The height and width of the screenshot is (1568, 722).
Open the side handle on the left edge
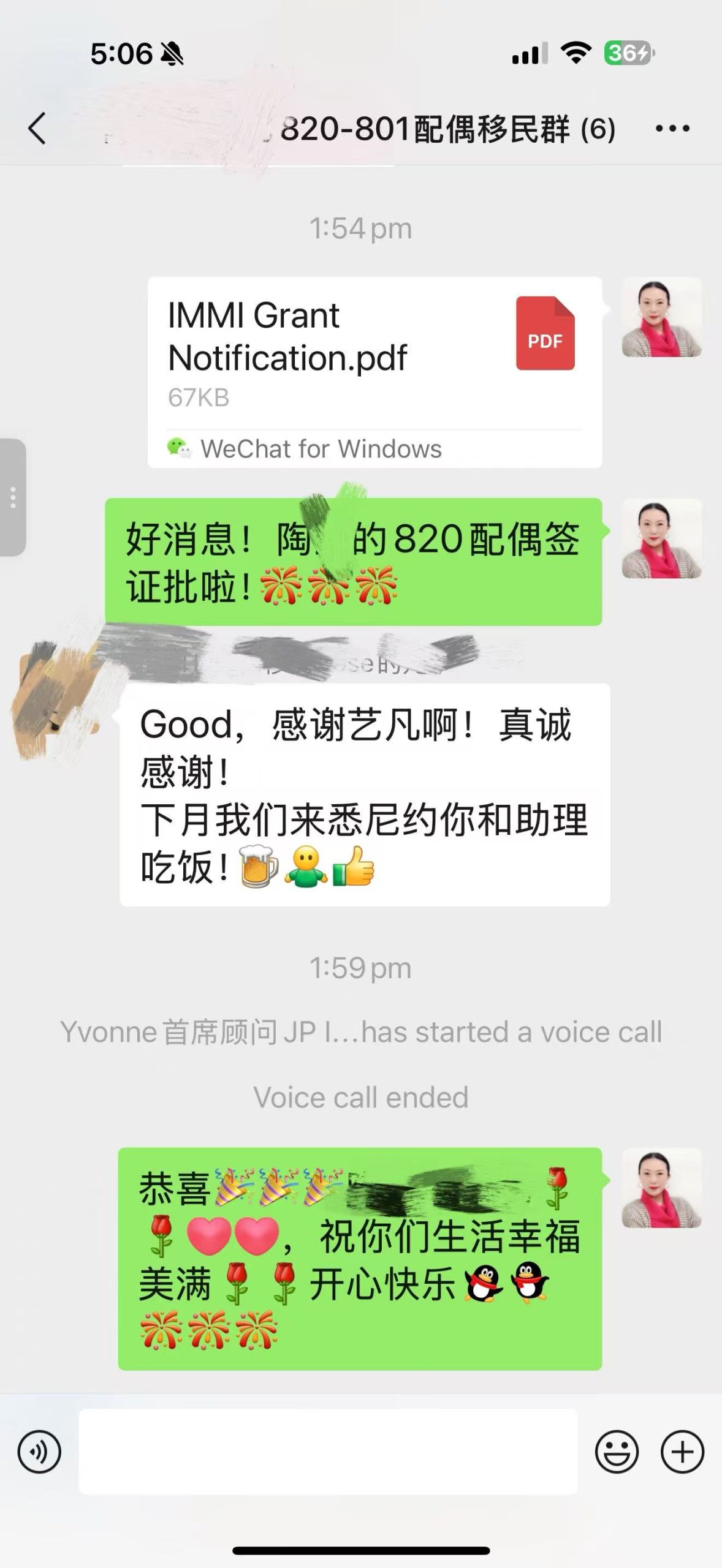(12, 497)
